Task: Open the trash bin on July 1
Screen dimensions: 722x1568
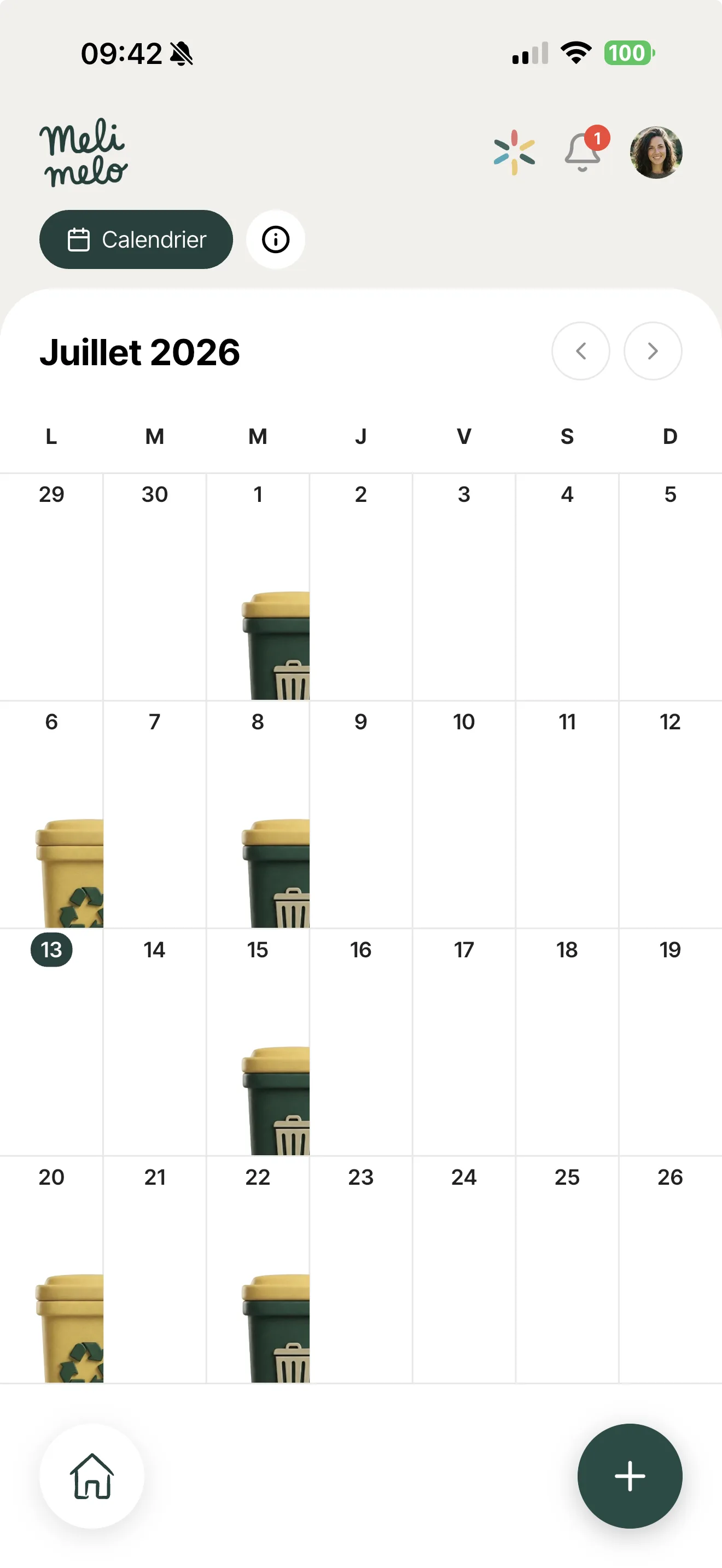Action: 276,645
